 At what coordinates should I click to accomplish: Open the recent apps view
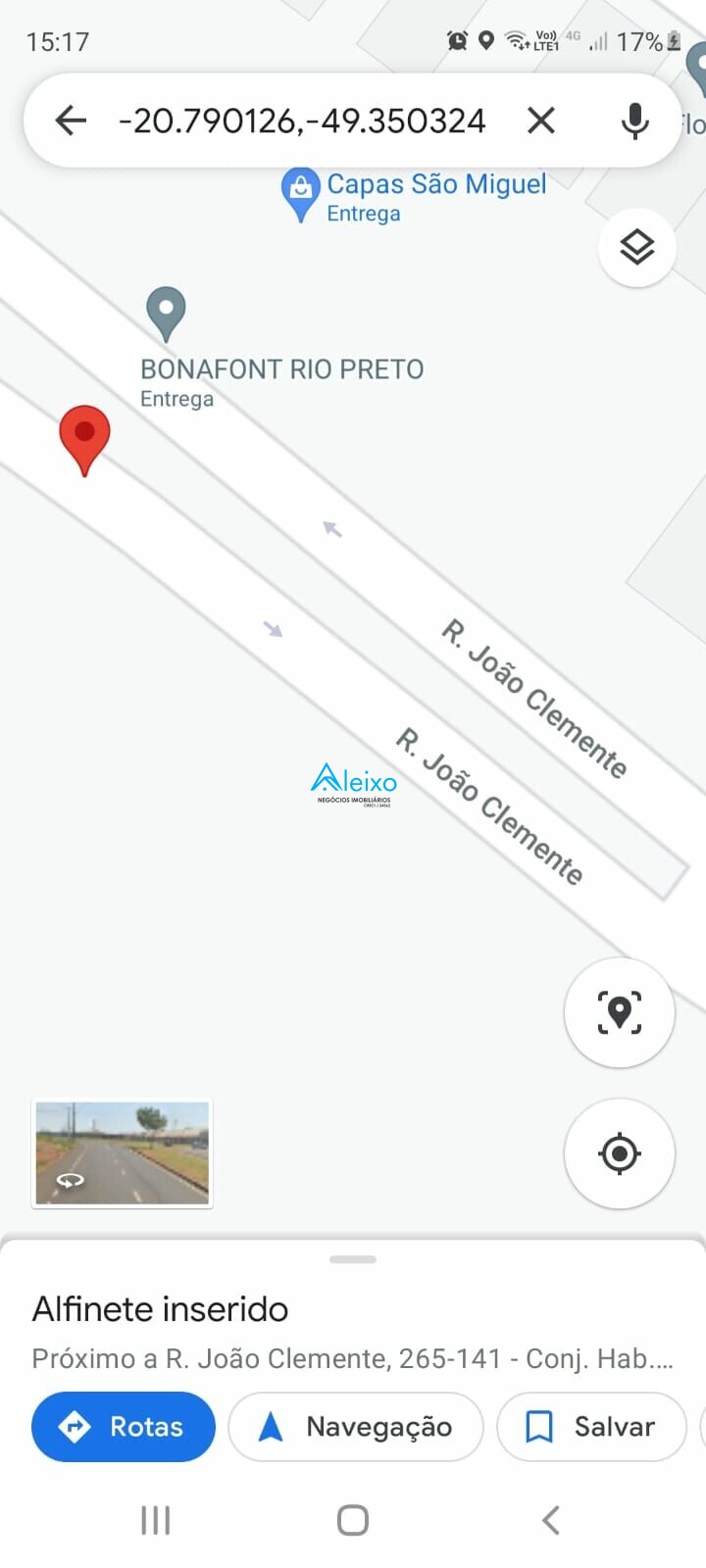click(x=156, y=1520)
